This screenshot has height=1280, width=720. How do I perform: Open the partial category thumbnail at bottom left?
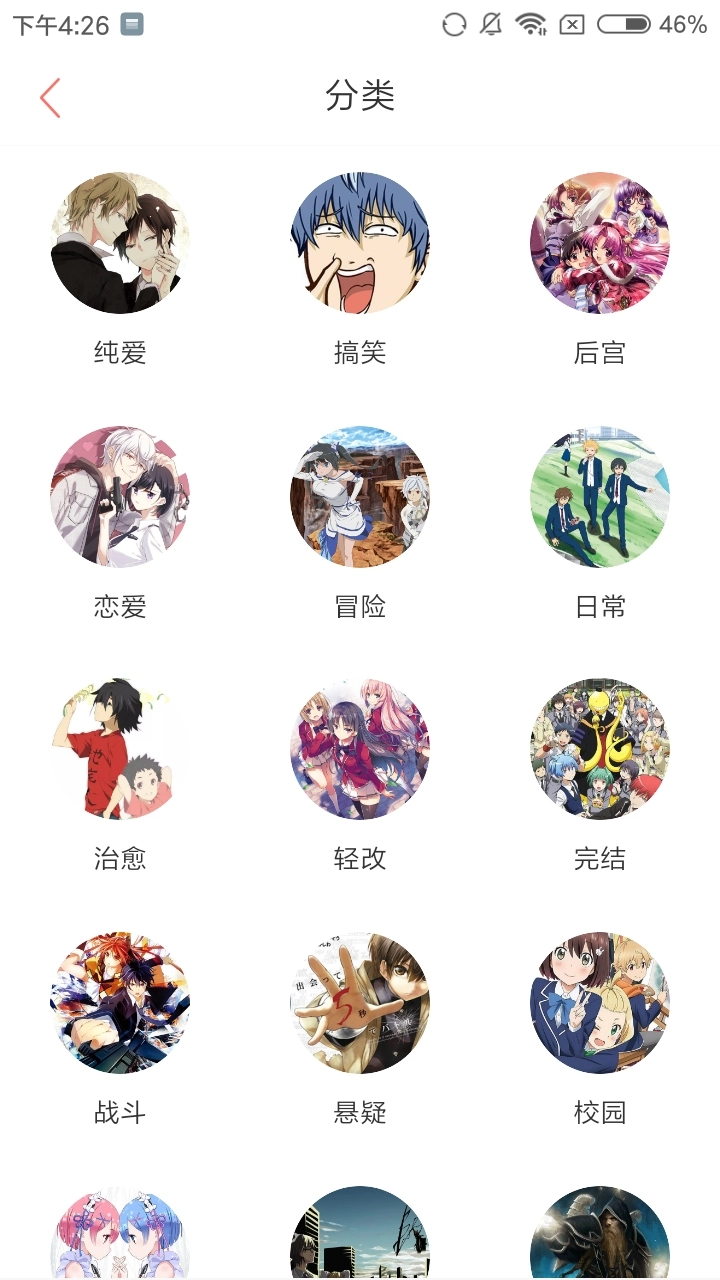click(x=120, y=1240)
